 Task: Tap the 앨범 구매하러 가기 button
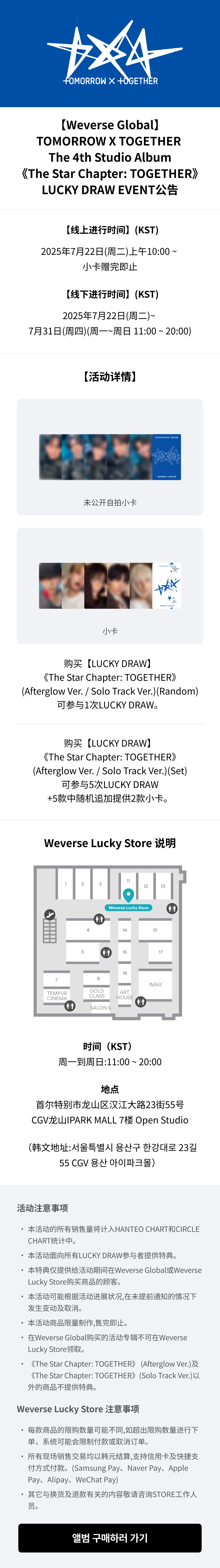pyautogui.click(x=110, y=1538)
